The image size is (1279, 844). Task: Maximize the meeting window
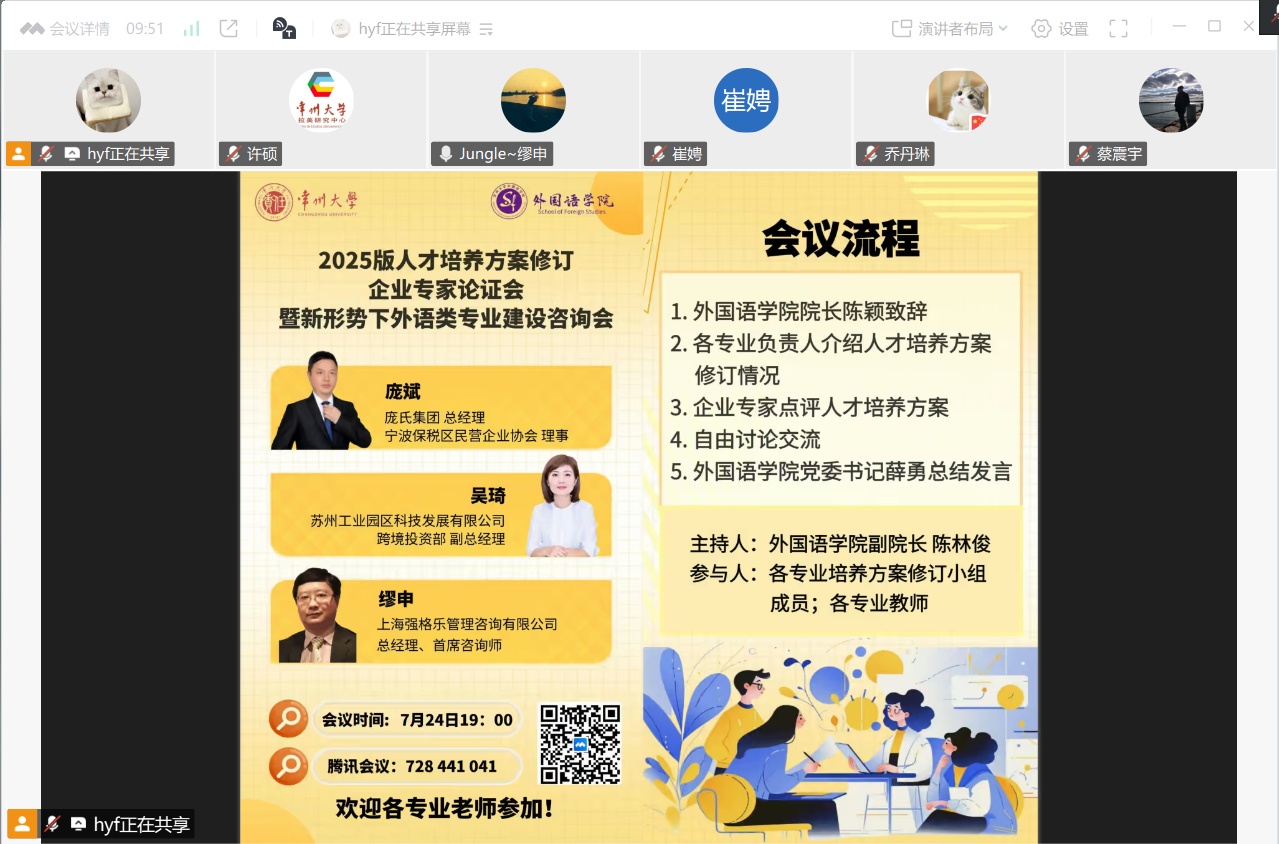pyautogui.click(x=1214, y=26)
